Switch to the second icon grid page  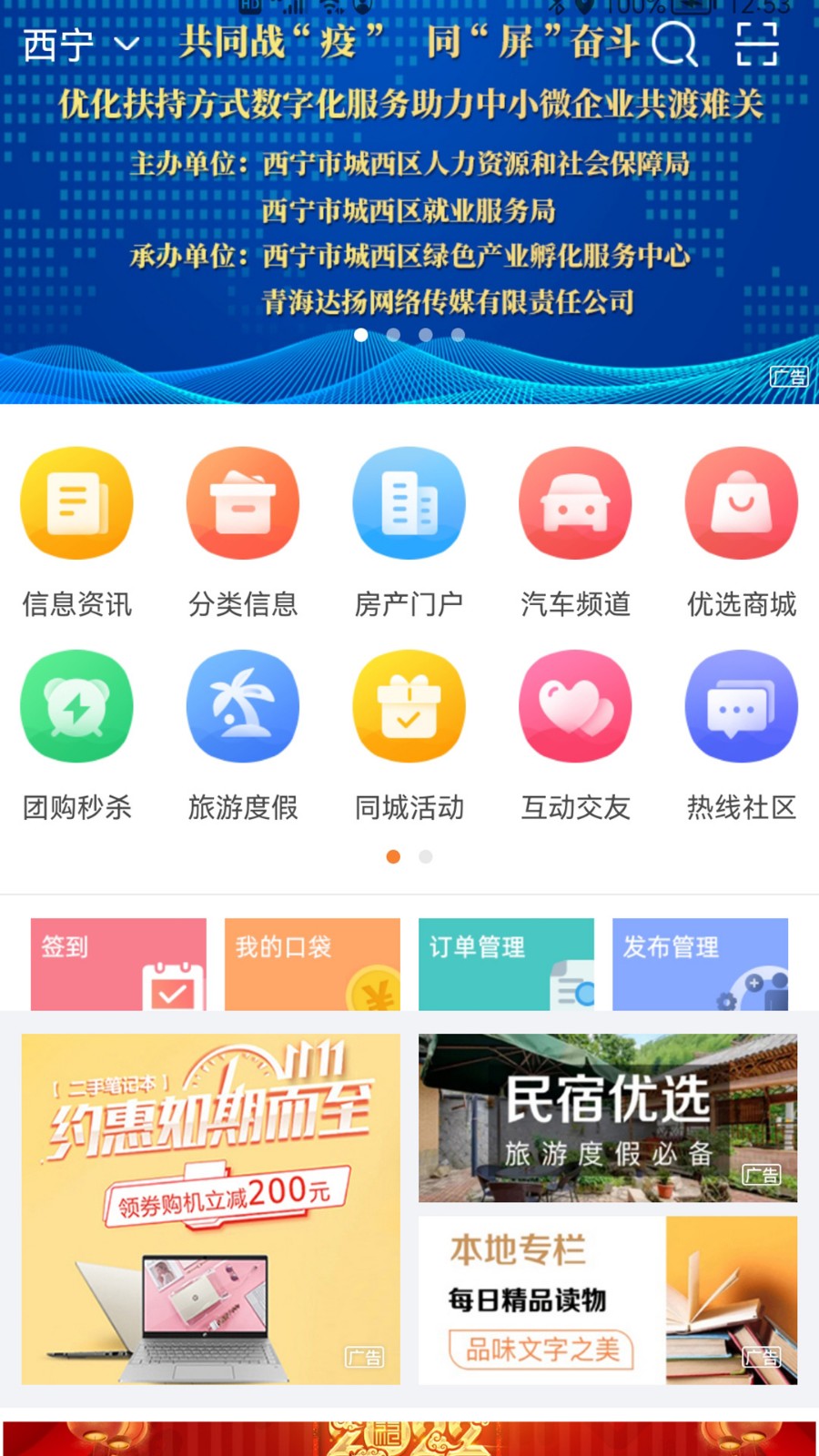[x=425, y=856]
